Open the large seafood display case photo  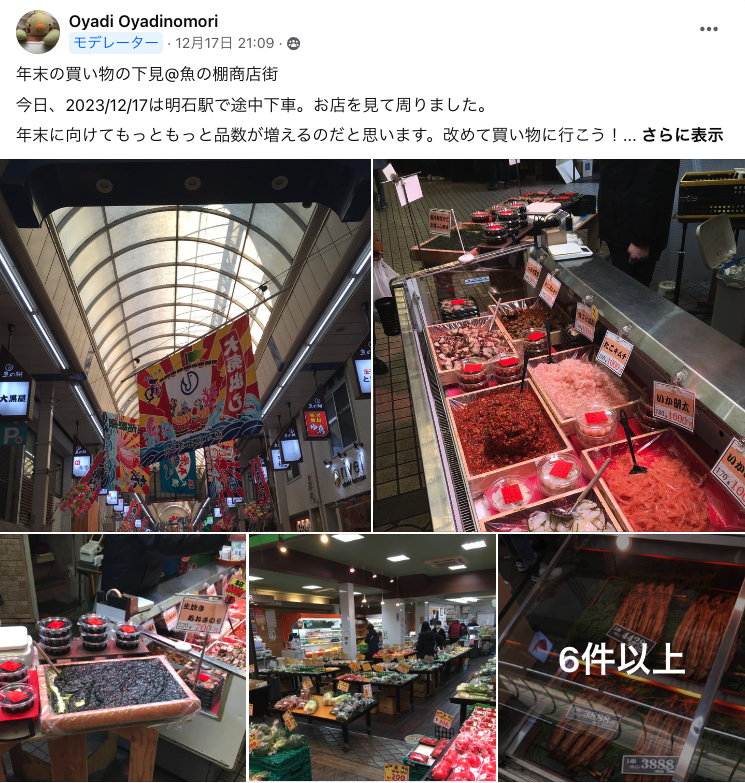tap(559, 345)
